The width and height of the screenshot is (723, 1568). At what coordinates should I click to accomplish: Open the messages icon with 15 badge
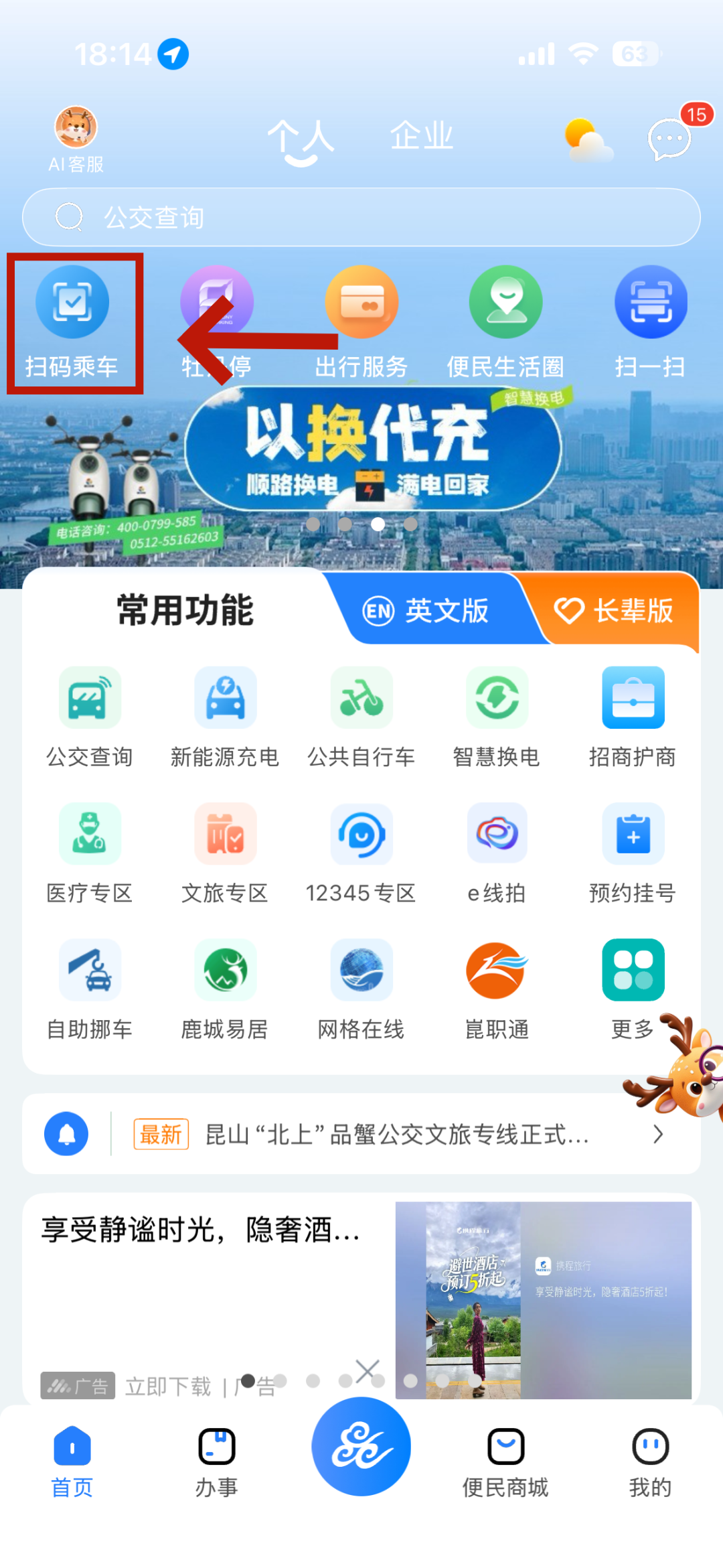(x=669, y=139)
